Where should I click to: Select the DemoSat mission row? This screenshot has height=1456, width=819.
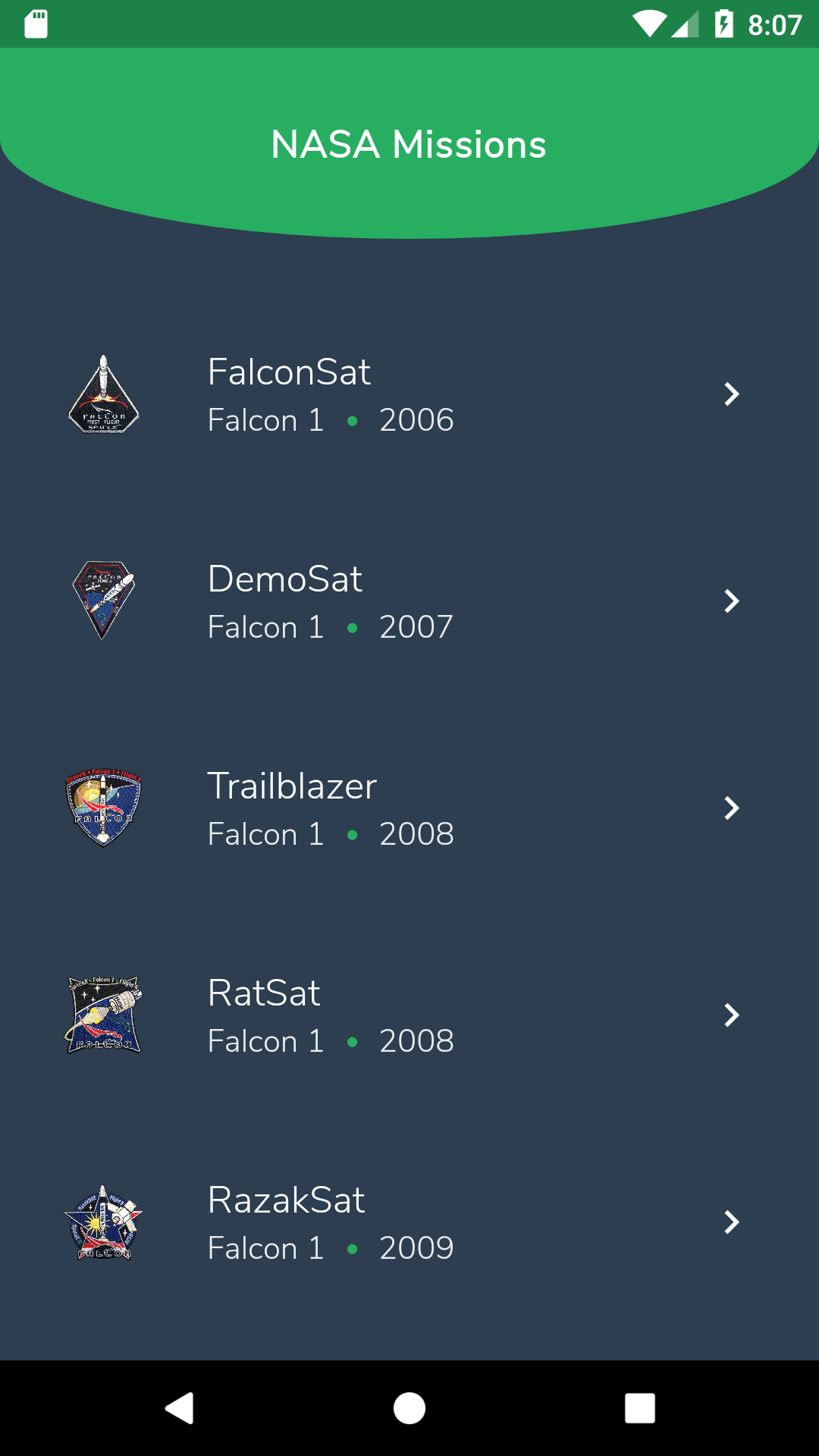pyautogui.click(x=409, y=601)
